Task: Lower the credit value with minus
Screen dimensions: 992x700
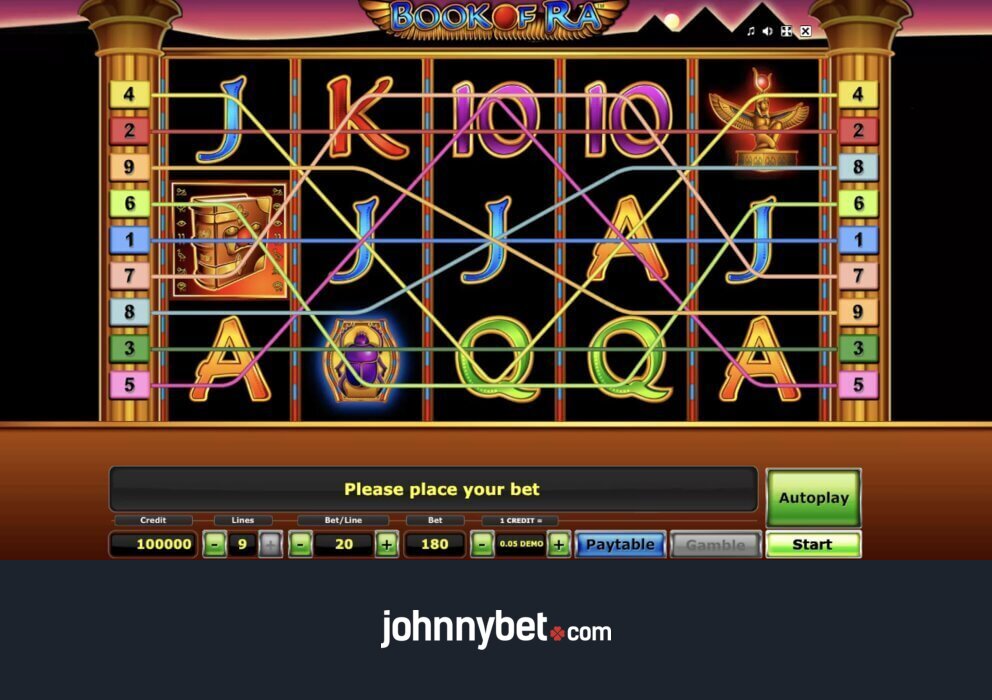Action: pos(482,545)
